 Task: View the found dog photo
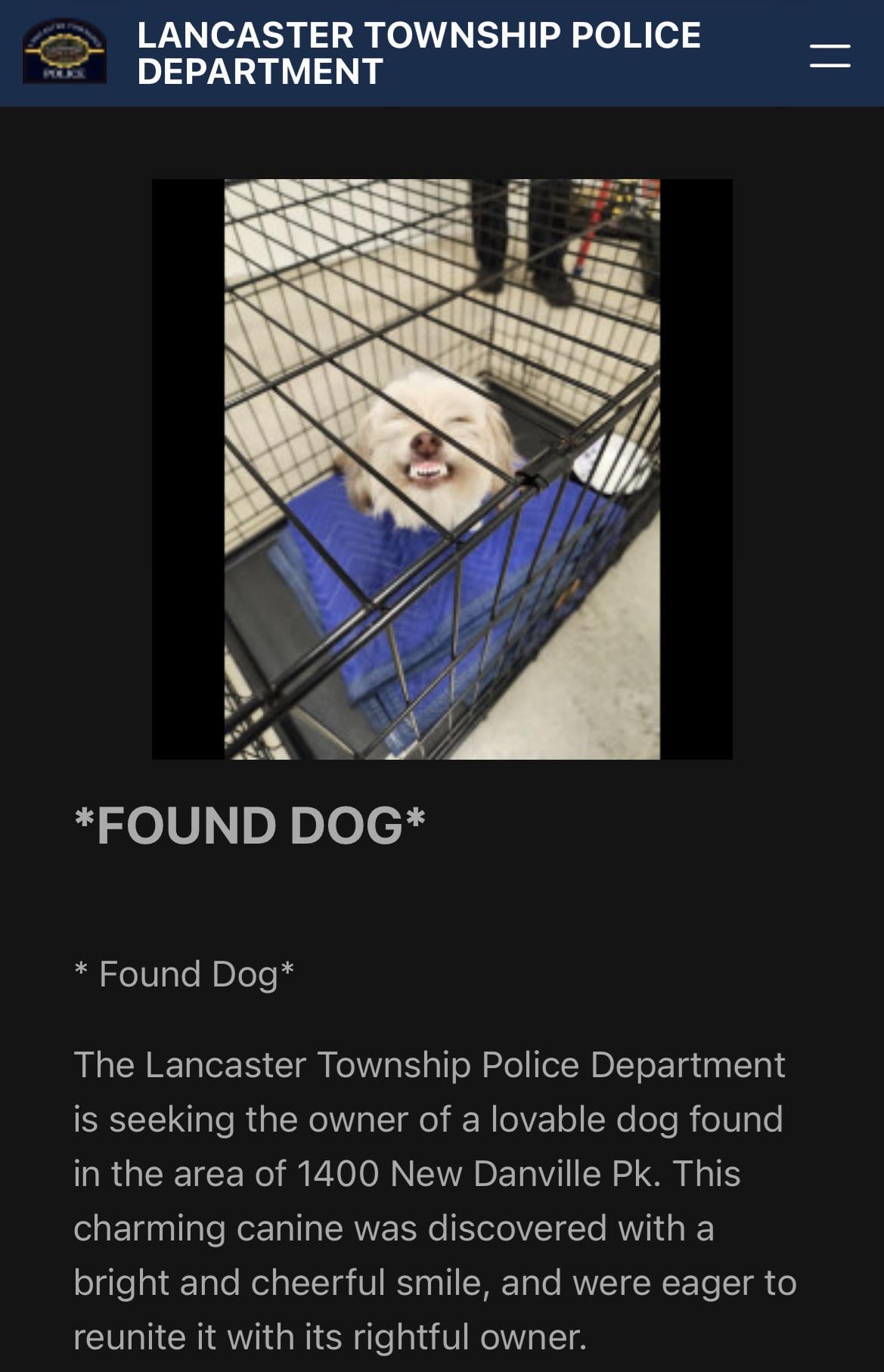coord(442,469)
